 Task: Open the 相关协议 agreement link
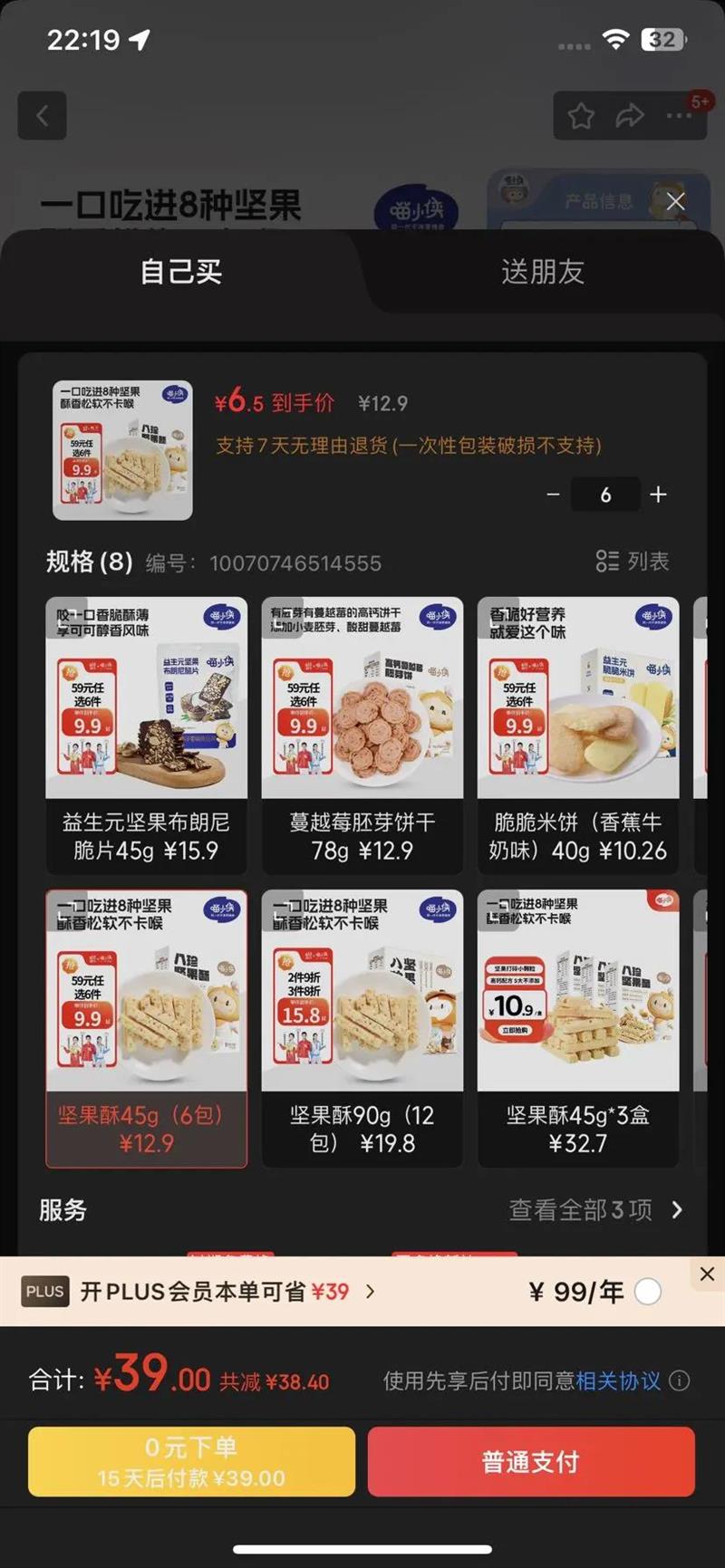[618, 1380]
